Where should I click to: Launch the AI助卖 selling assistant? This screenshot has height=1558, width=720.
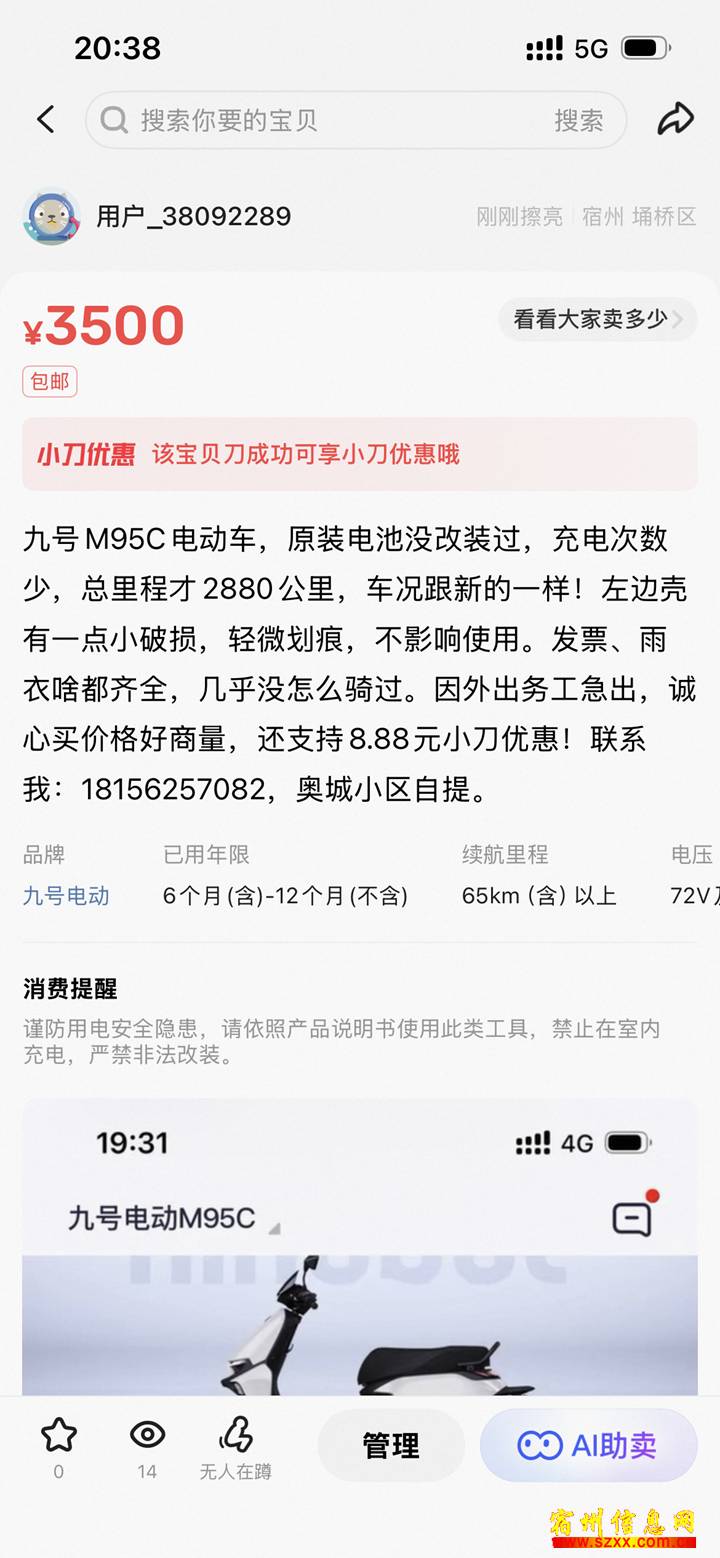click(x=588, y=1445)
